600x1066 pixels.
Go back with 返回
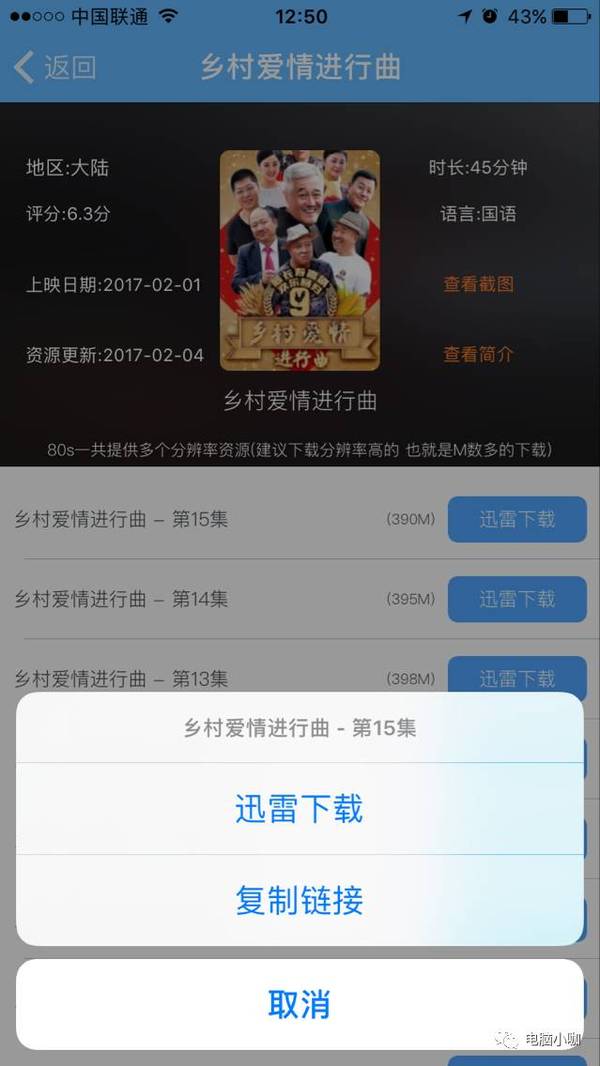pos(55,67)
